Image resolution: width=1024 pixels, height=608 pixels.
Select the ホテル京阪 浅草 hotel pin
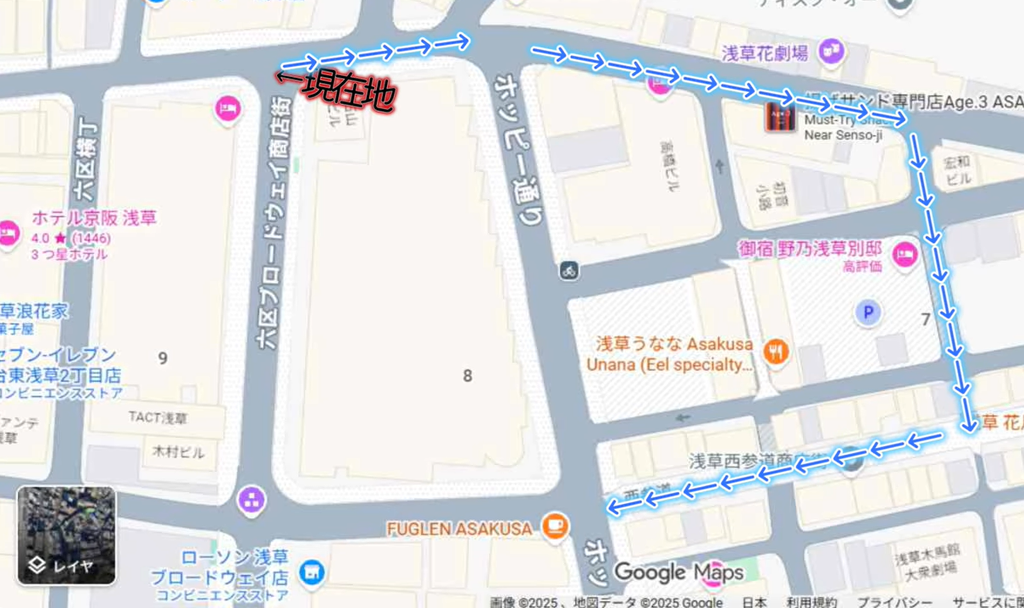[x=9, y=233]
